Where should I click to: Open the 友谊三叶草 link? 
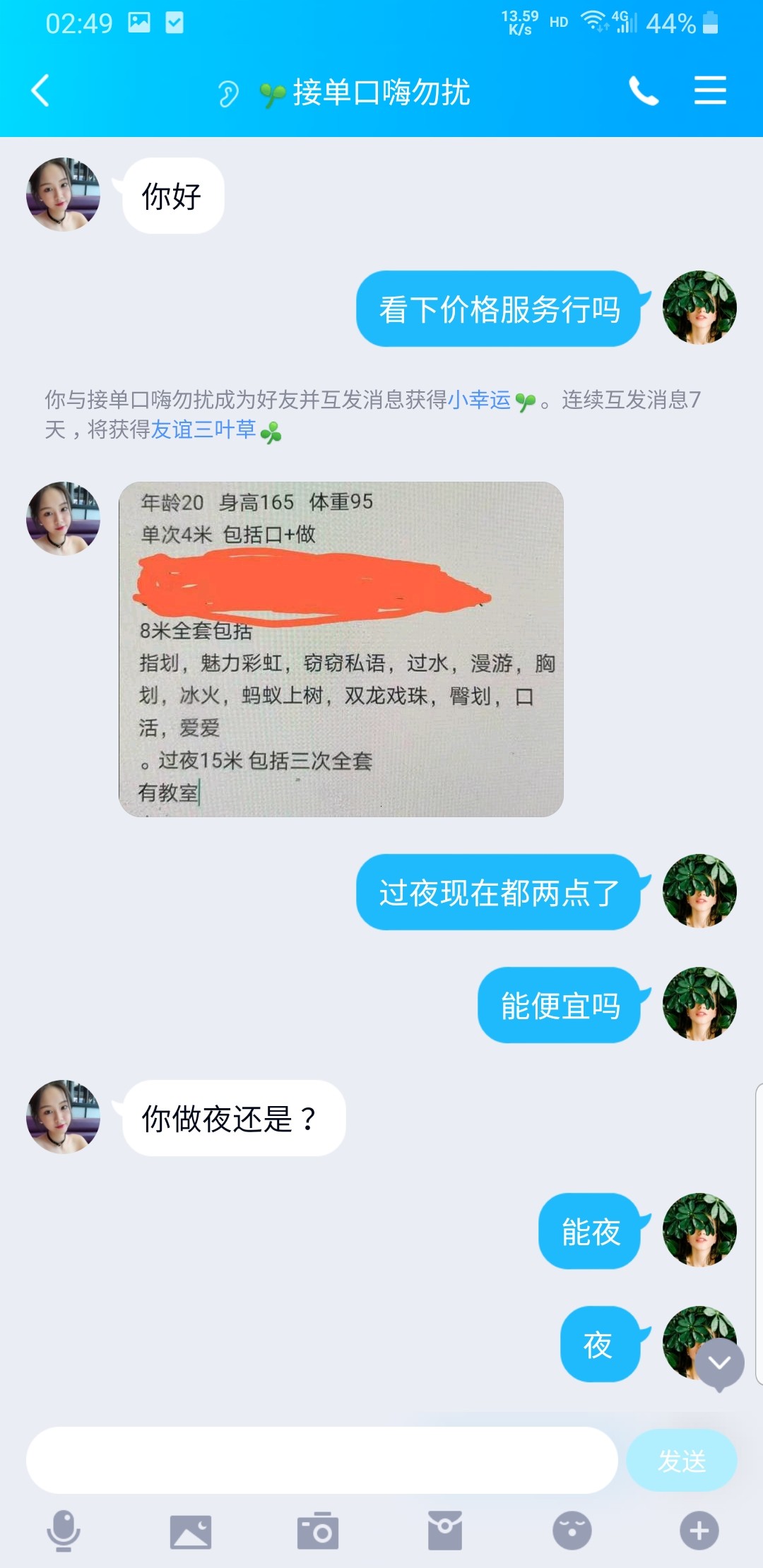point(203,429)
